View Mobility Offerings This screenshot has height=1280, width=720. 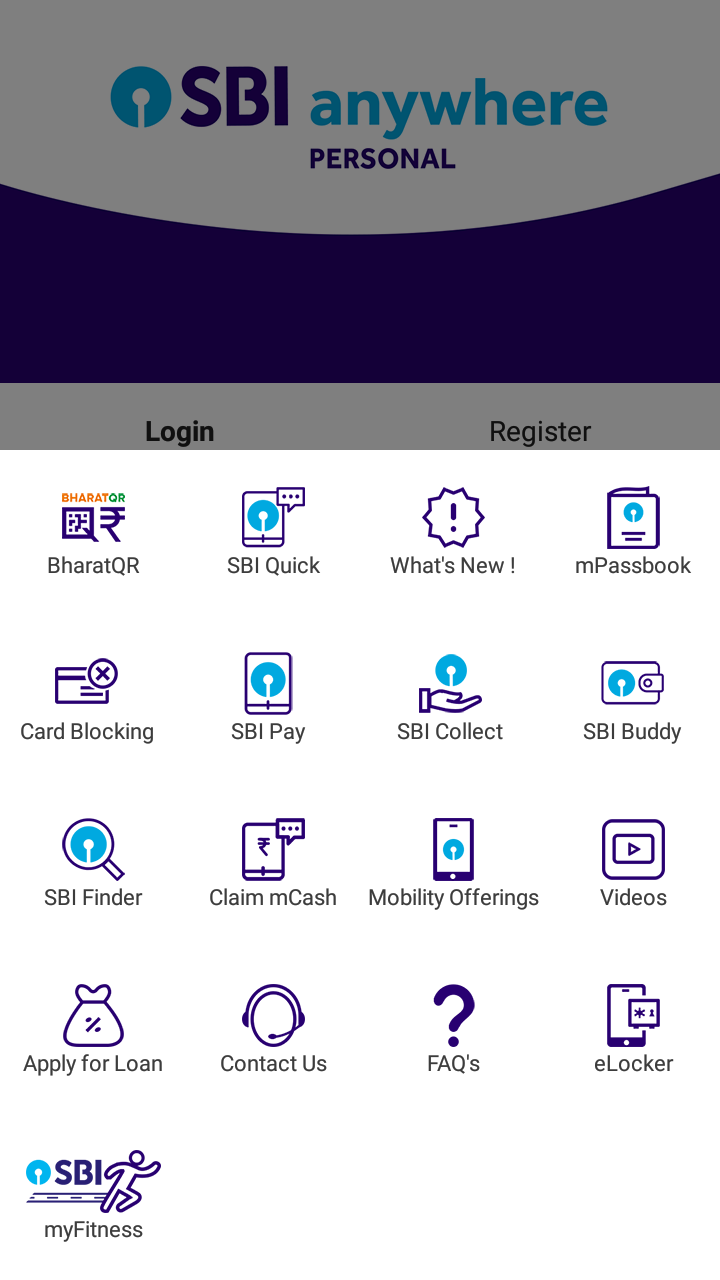click(x=453, y=865)
